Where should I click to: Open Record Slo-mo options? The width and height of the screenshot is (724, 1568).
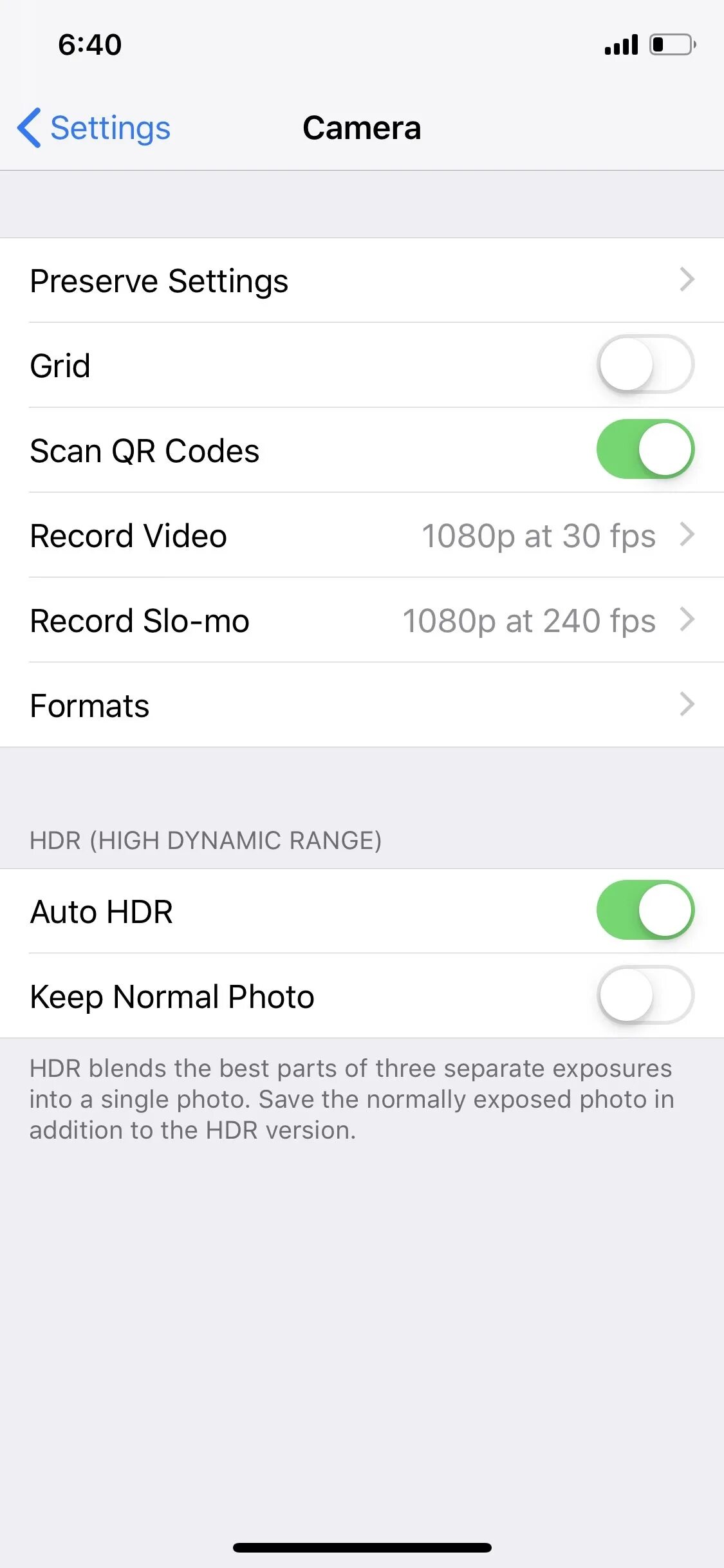(362, 621)
